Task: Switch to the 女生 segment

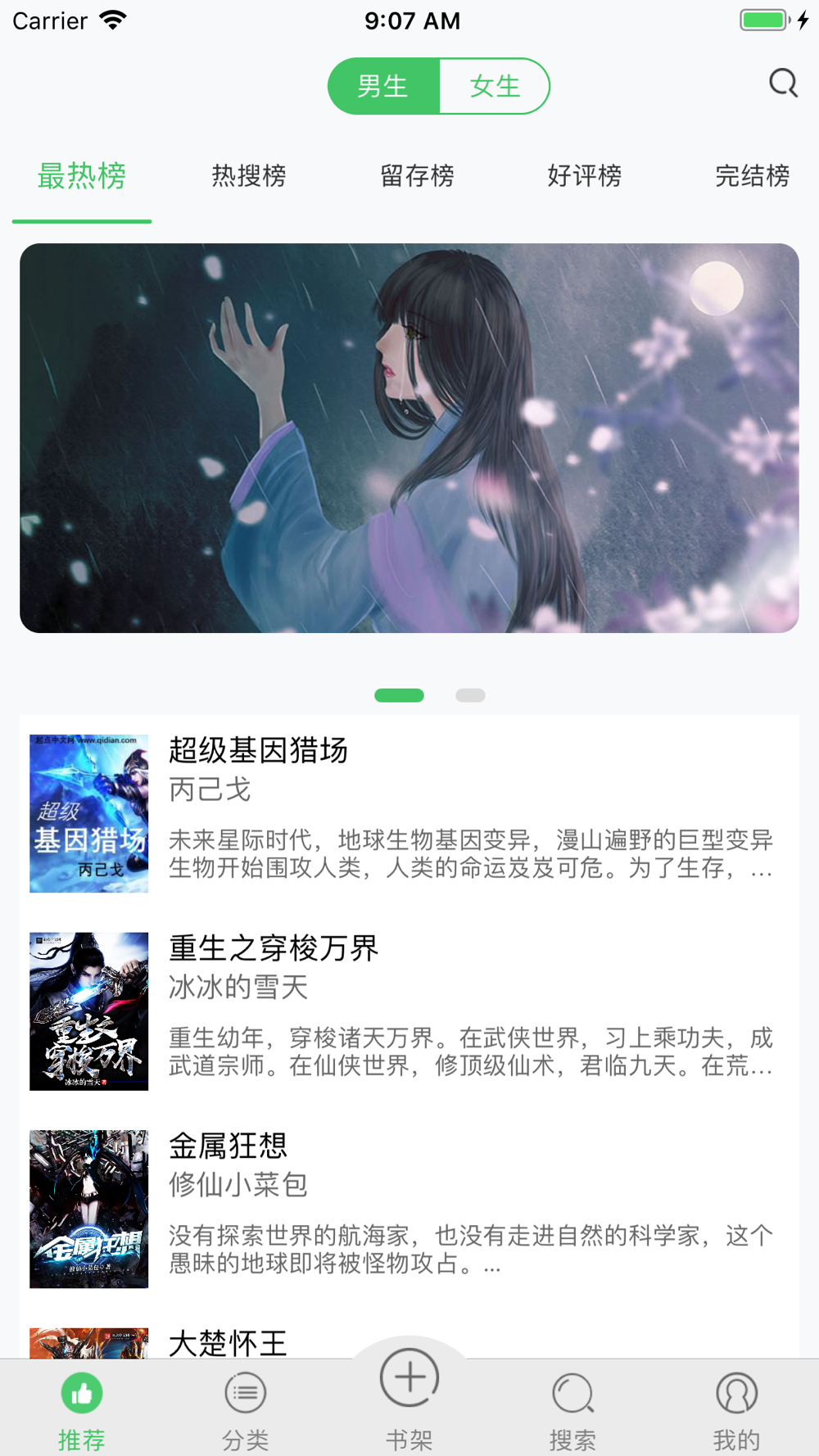Action: [x=495, y=86]
